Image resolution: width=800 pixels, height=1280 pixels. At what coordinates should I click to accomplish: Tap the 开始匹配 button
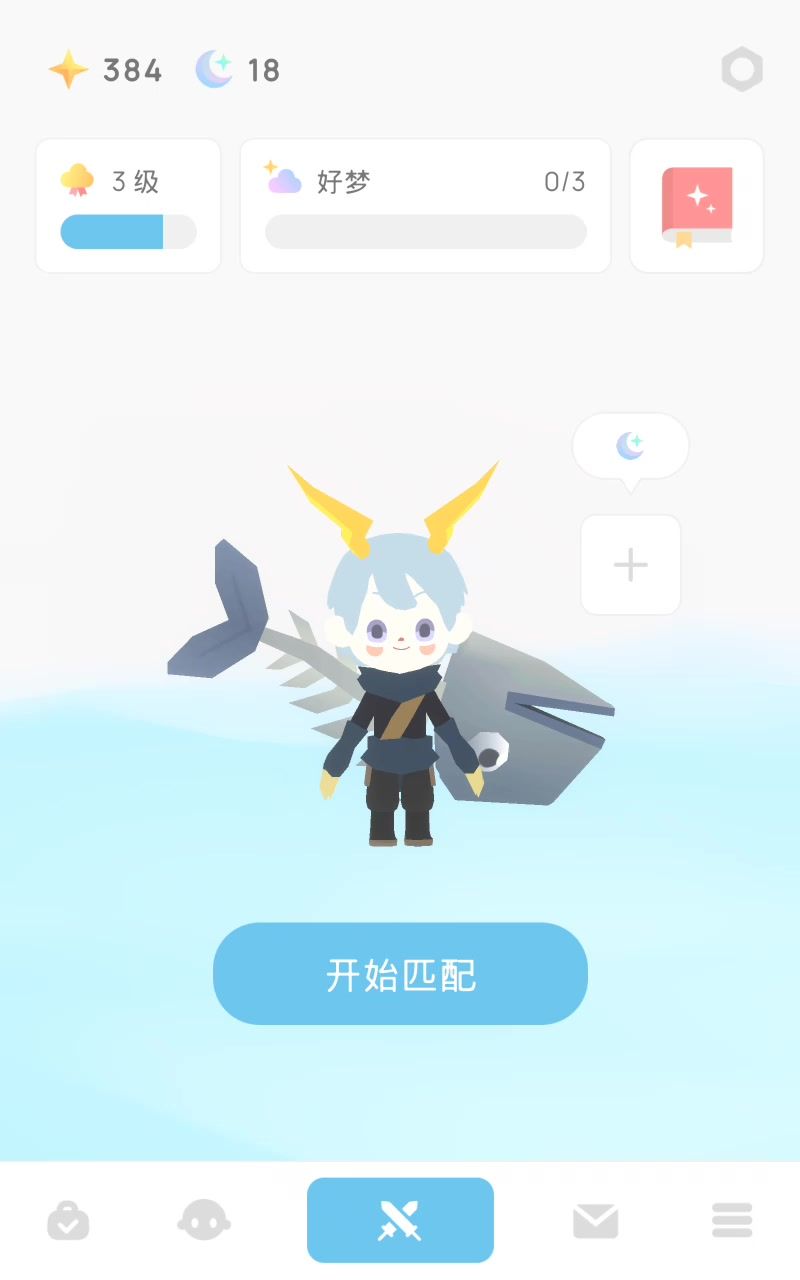400,974
